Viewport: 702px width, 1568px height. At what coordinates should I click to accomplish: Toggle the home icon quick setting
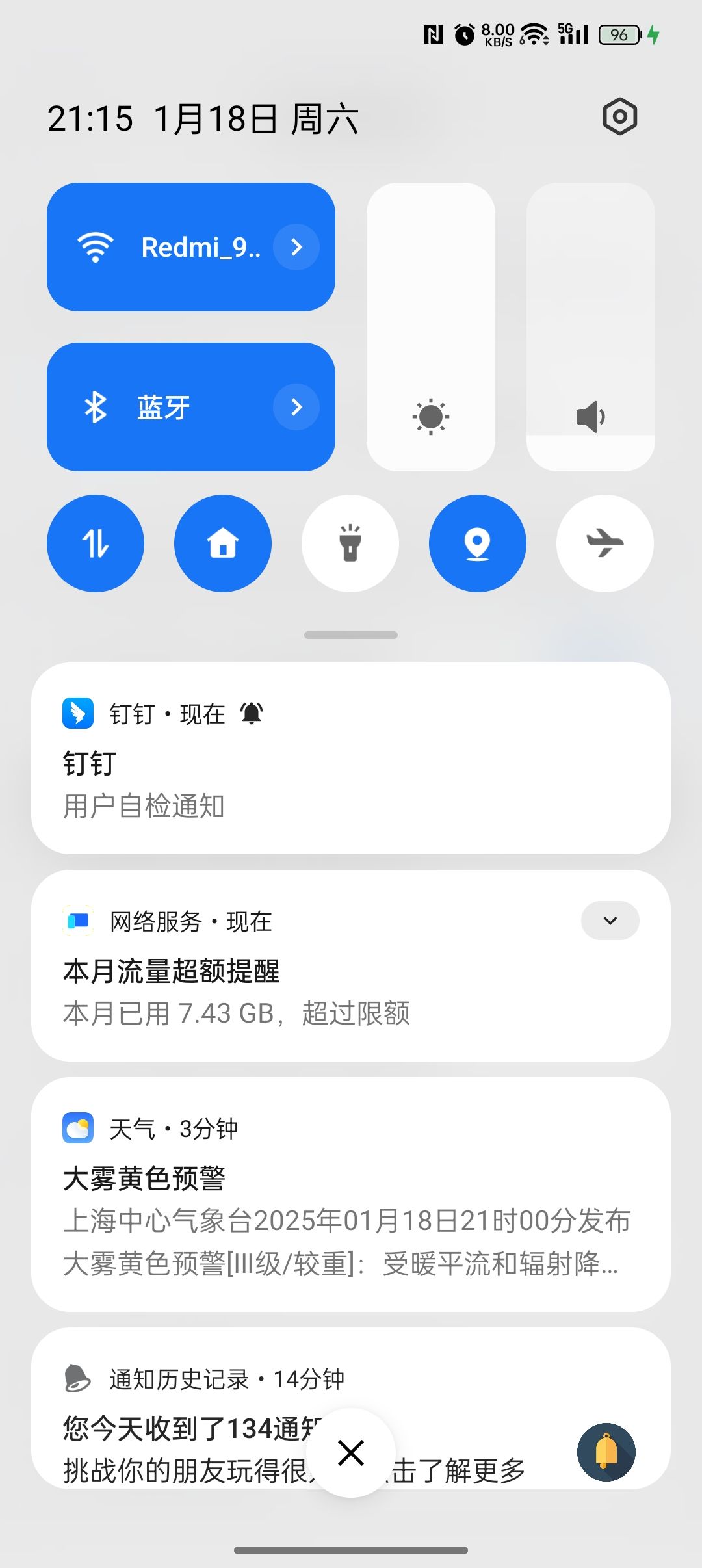[x=223, y=543]
